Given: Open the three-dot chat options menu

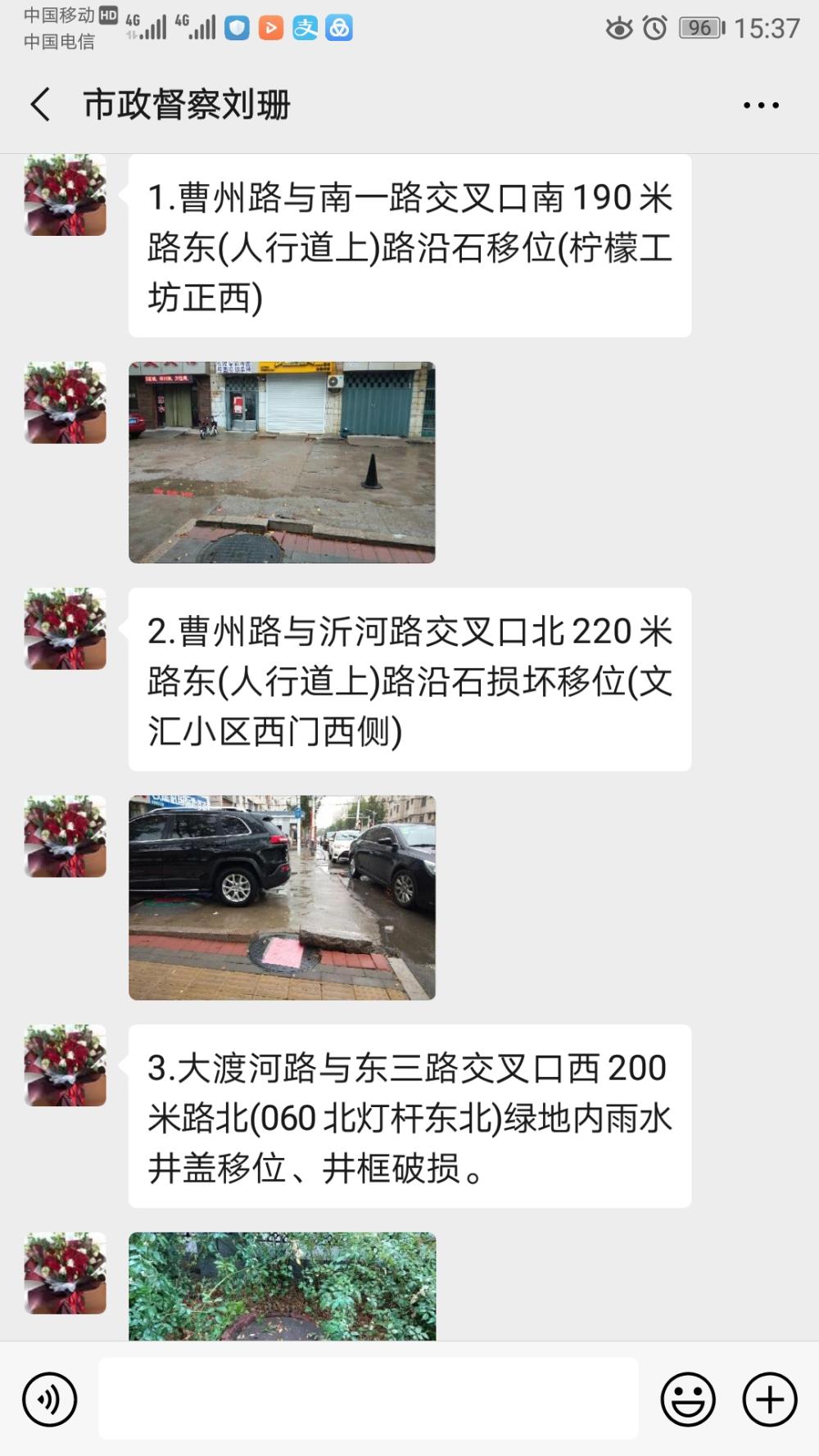Looking at the screenshot, I should click(761, 105).
